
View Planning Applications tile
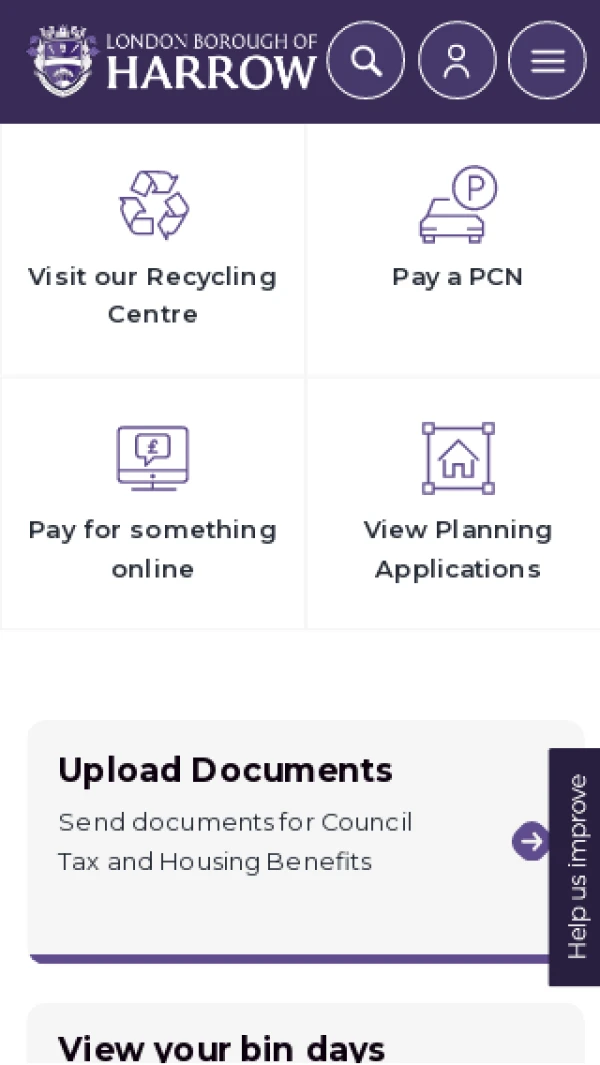click(457, 503)
